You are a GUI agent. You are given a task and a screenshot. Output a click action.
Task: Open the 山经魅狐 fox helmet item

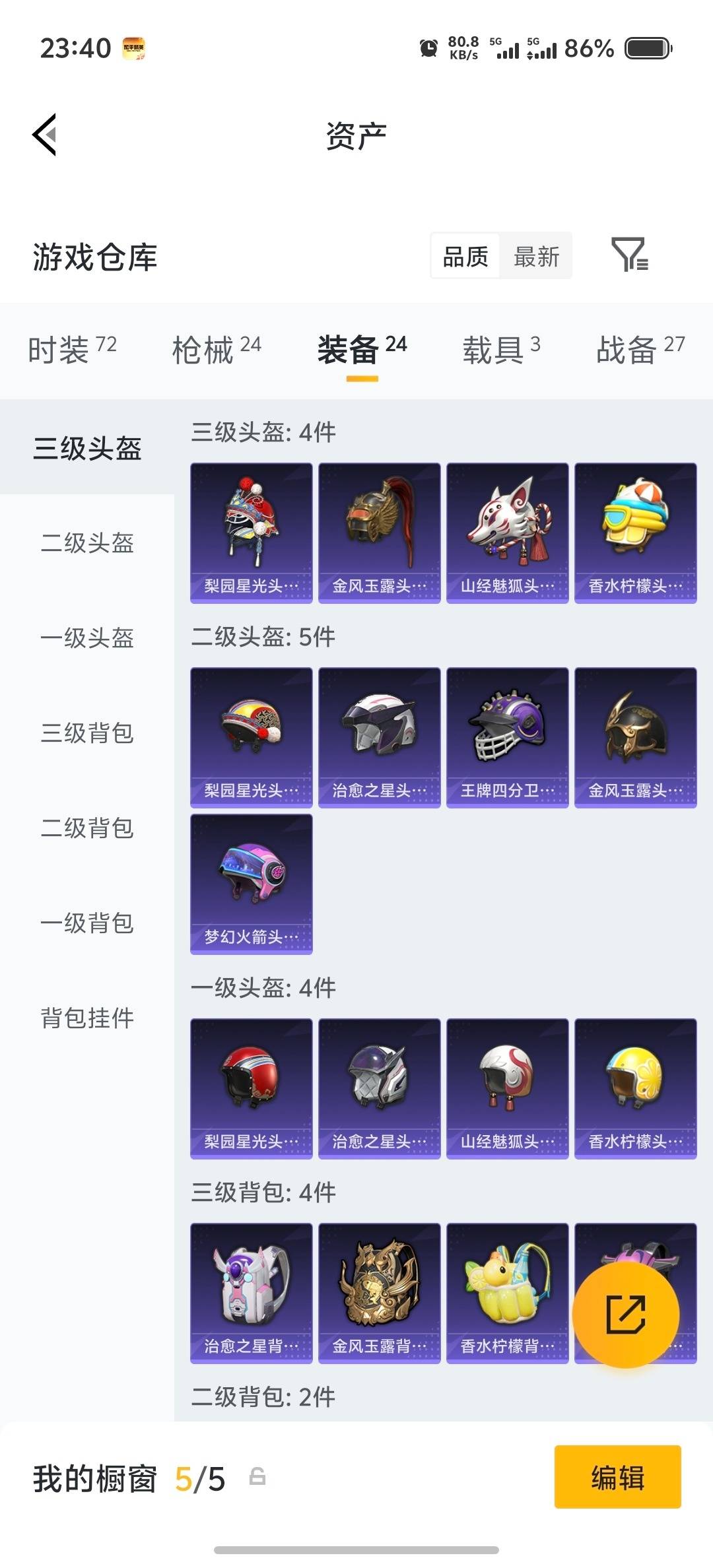(x=507, y=531)
